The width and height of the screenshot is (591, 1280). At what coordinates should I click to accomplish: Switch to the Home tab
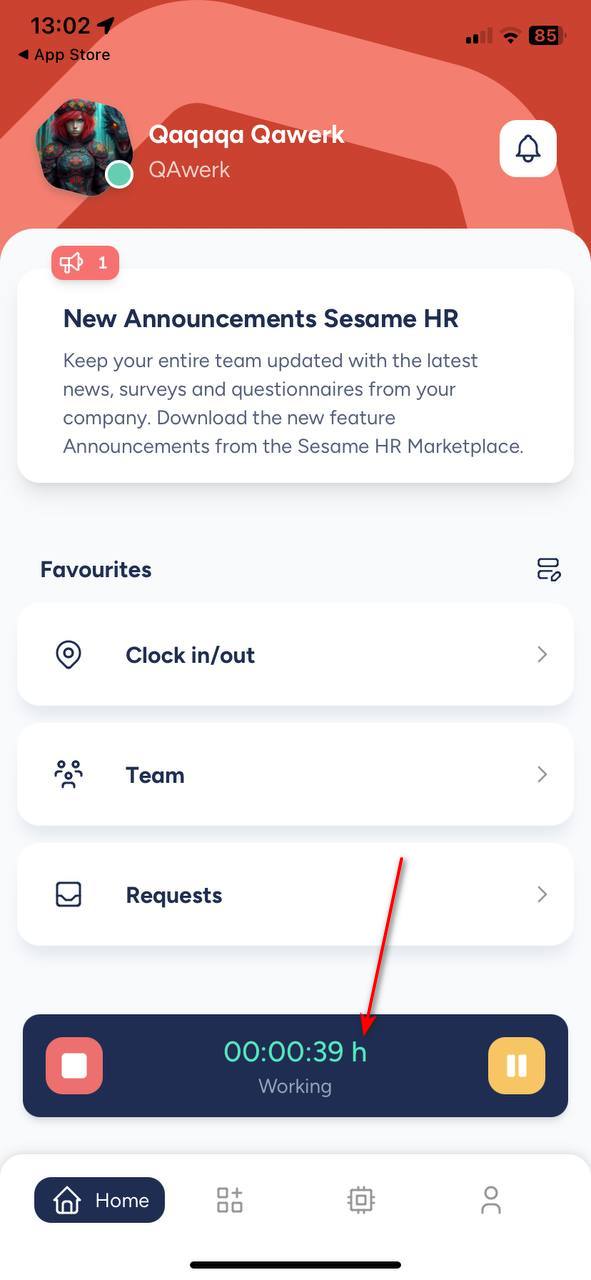pyautogui.click(x=99, y=1200)
